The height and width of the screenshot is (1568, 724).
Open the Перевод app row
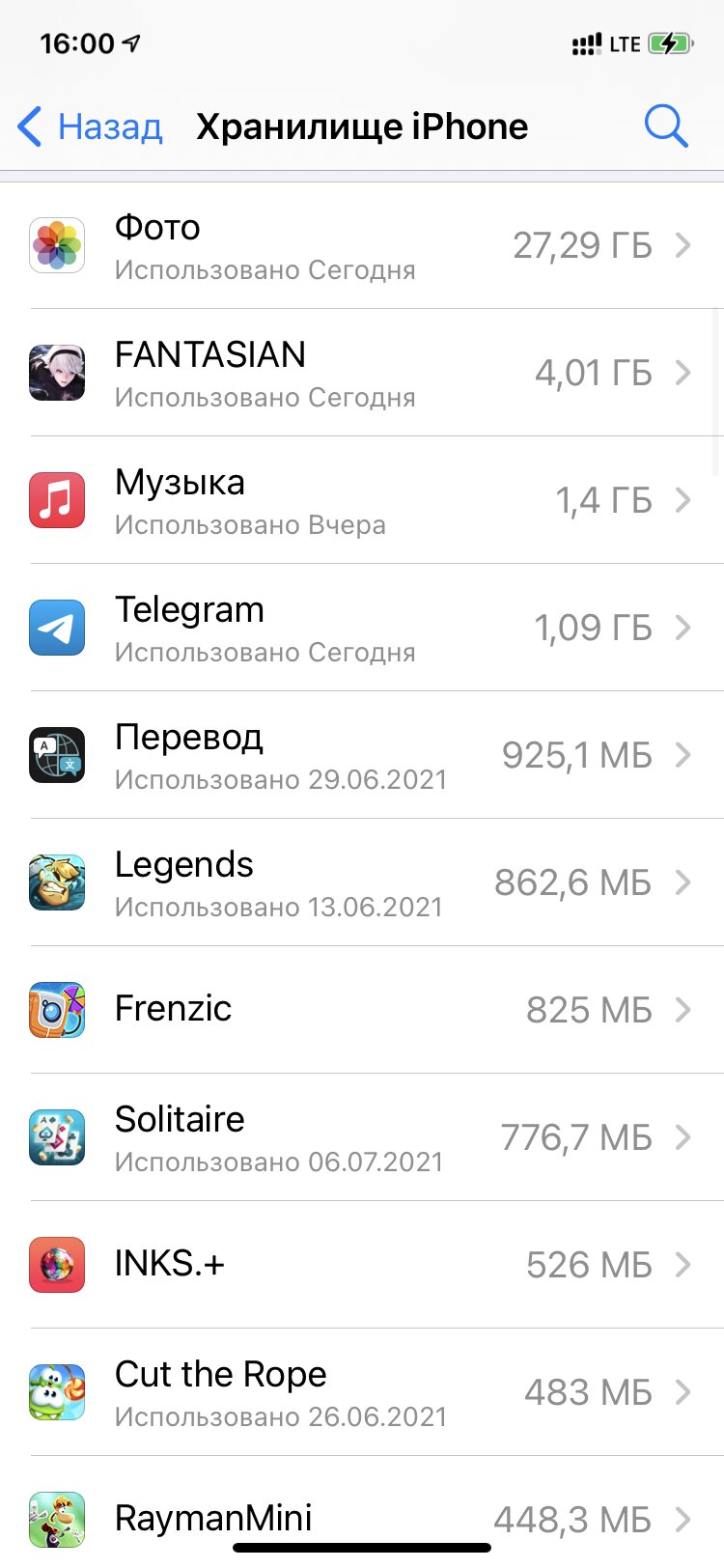[x=362, y=755]
